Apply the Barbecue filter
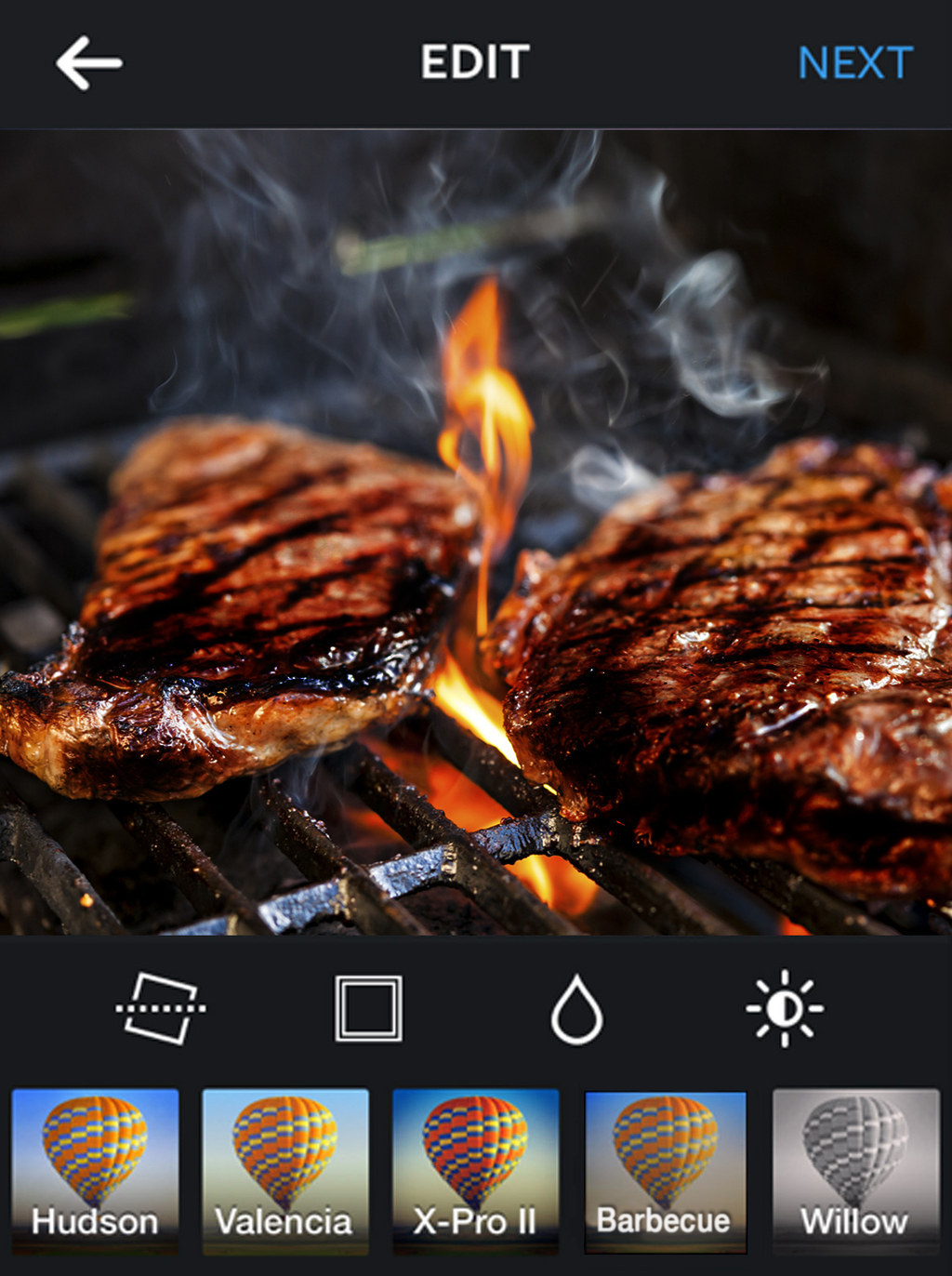952x1276 pixels. [665, 1170]
